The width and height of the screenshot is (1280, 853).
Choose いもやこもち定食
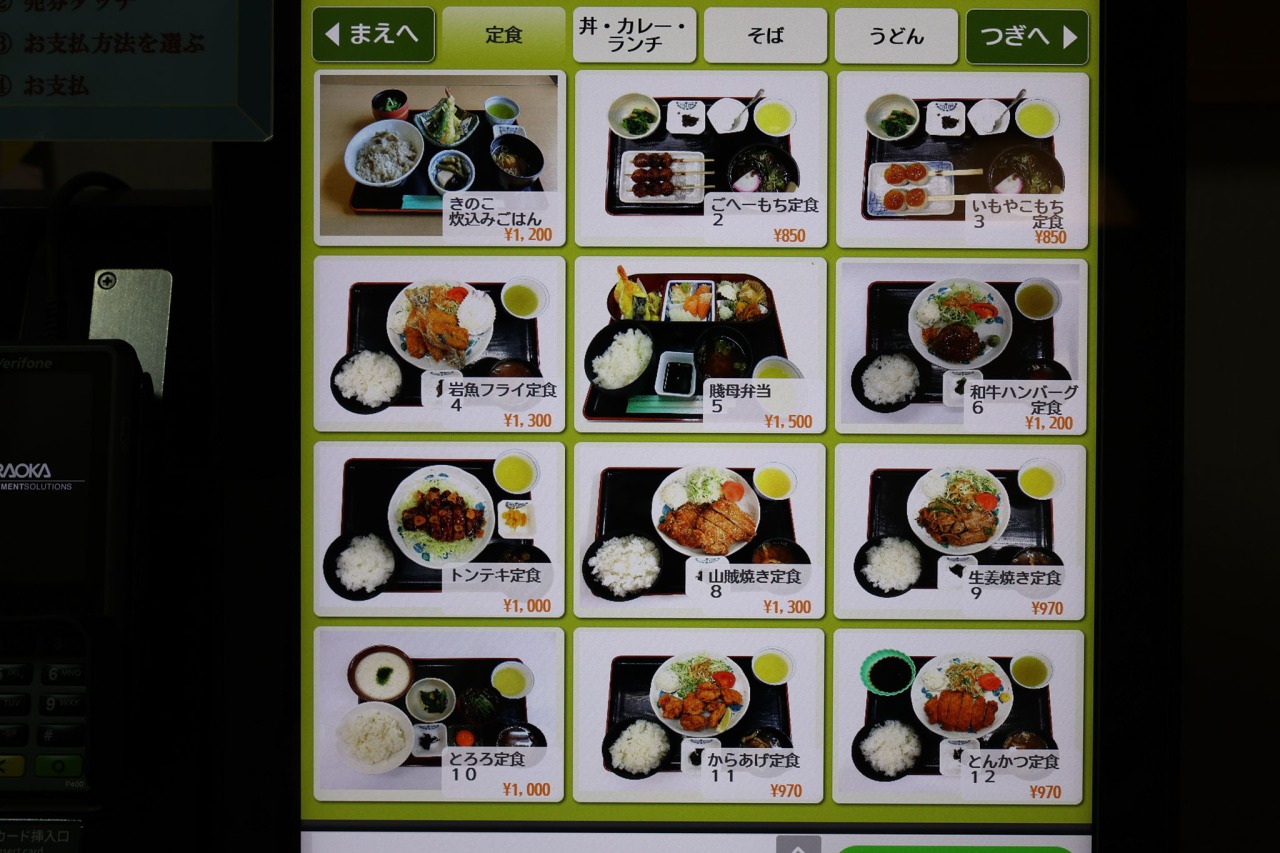tap(962, 159)
